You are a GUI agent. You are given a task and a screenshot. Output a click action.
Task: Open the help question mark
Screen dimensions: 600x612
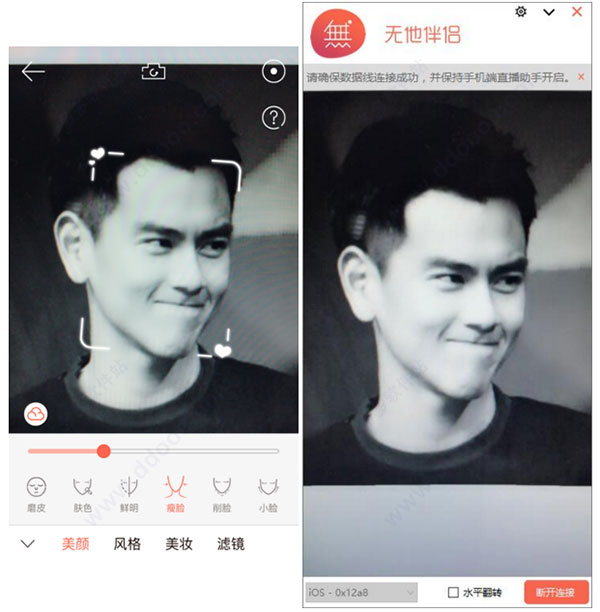pyautogui.click(x=272, y=117)
